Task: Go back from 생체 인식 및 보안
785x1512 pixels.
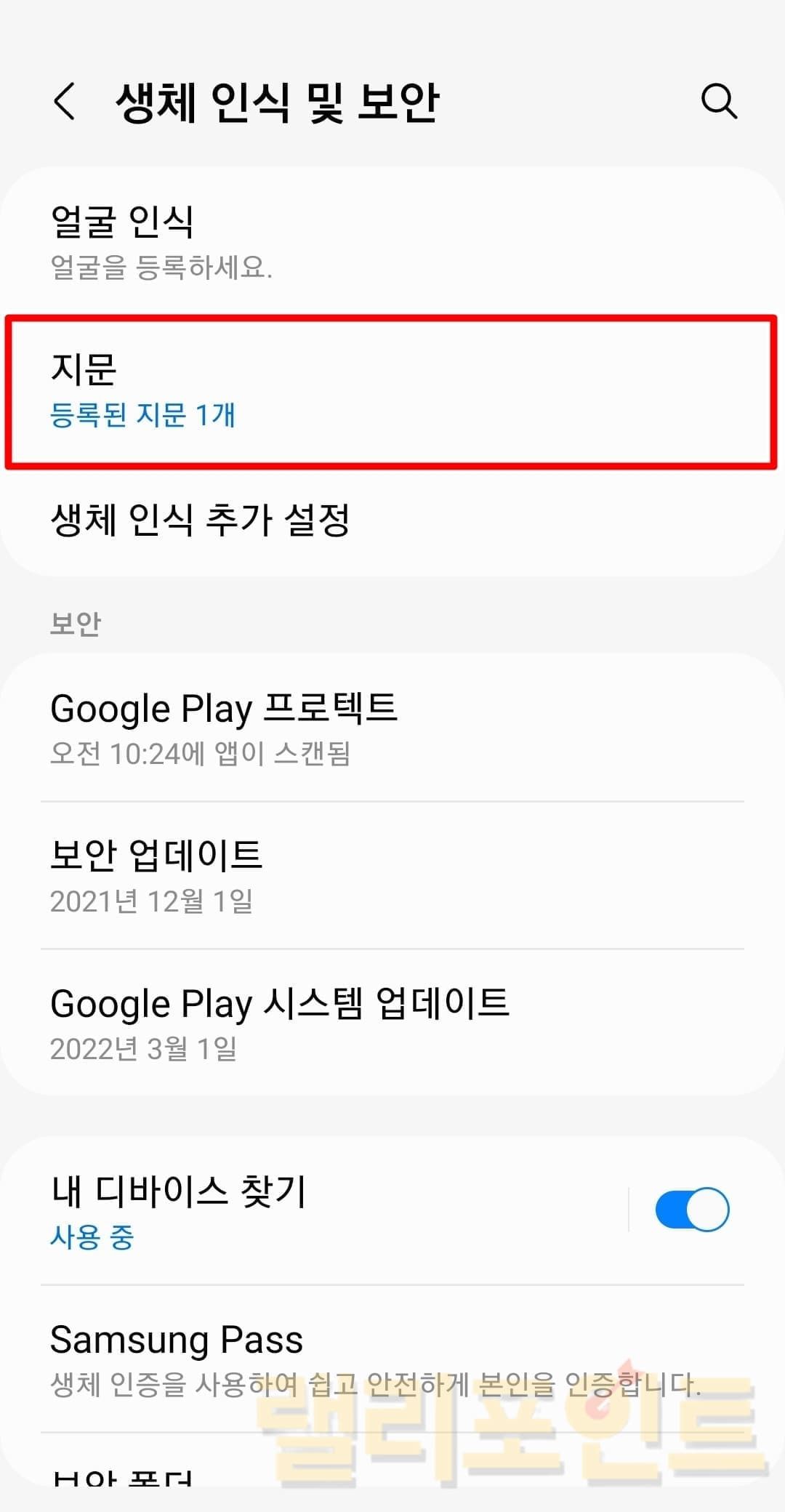Action: tap(65, 101)
